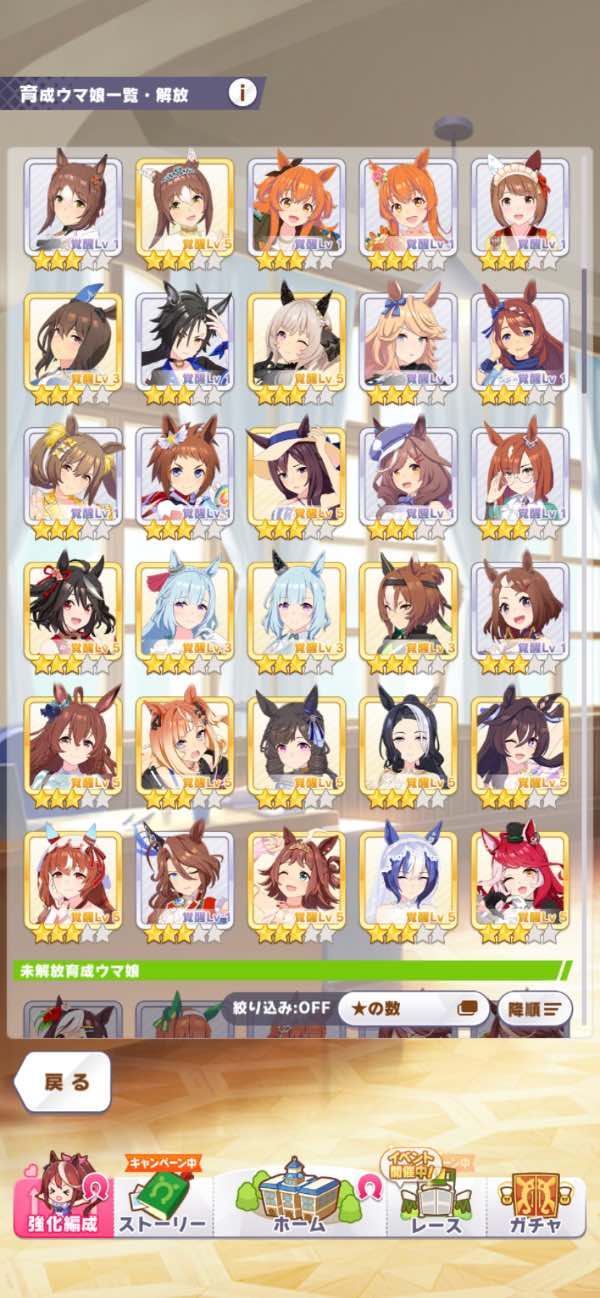Select the black-haired girl scratching her head
The width and height of the screenshot is (600, 1298).
(184, 340)
